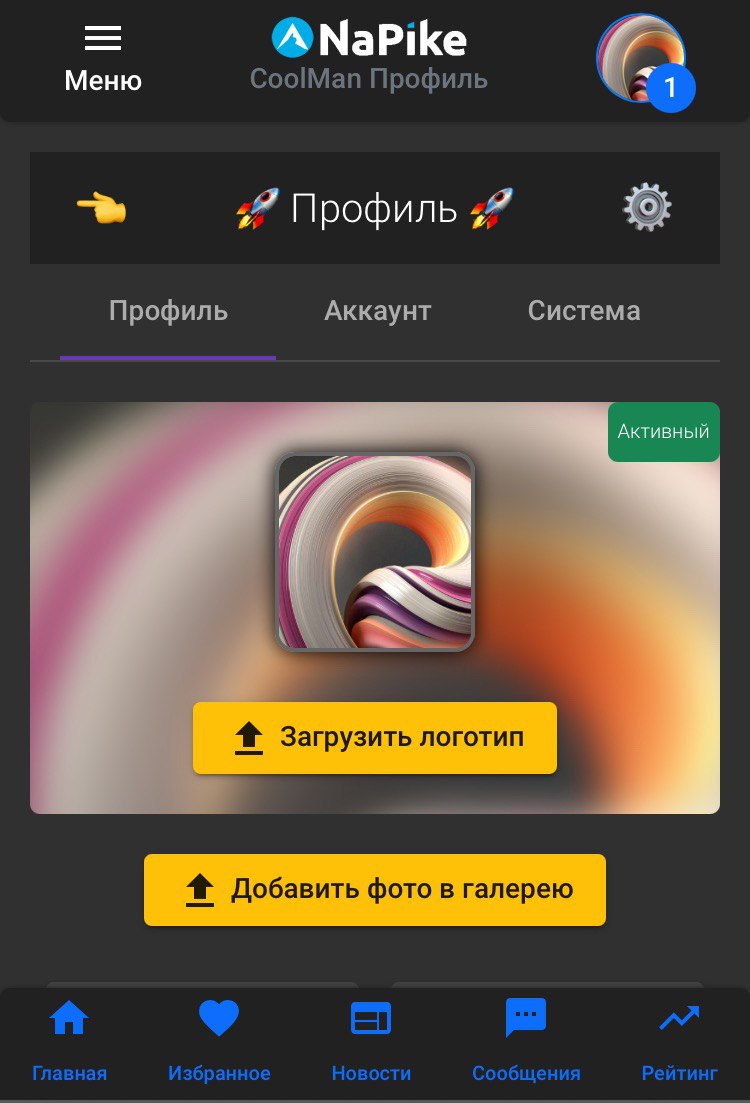This screenshot has height=1103, width=750.
Task: Click the profile avatar with notification badge
Action: 643,60
